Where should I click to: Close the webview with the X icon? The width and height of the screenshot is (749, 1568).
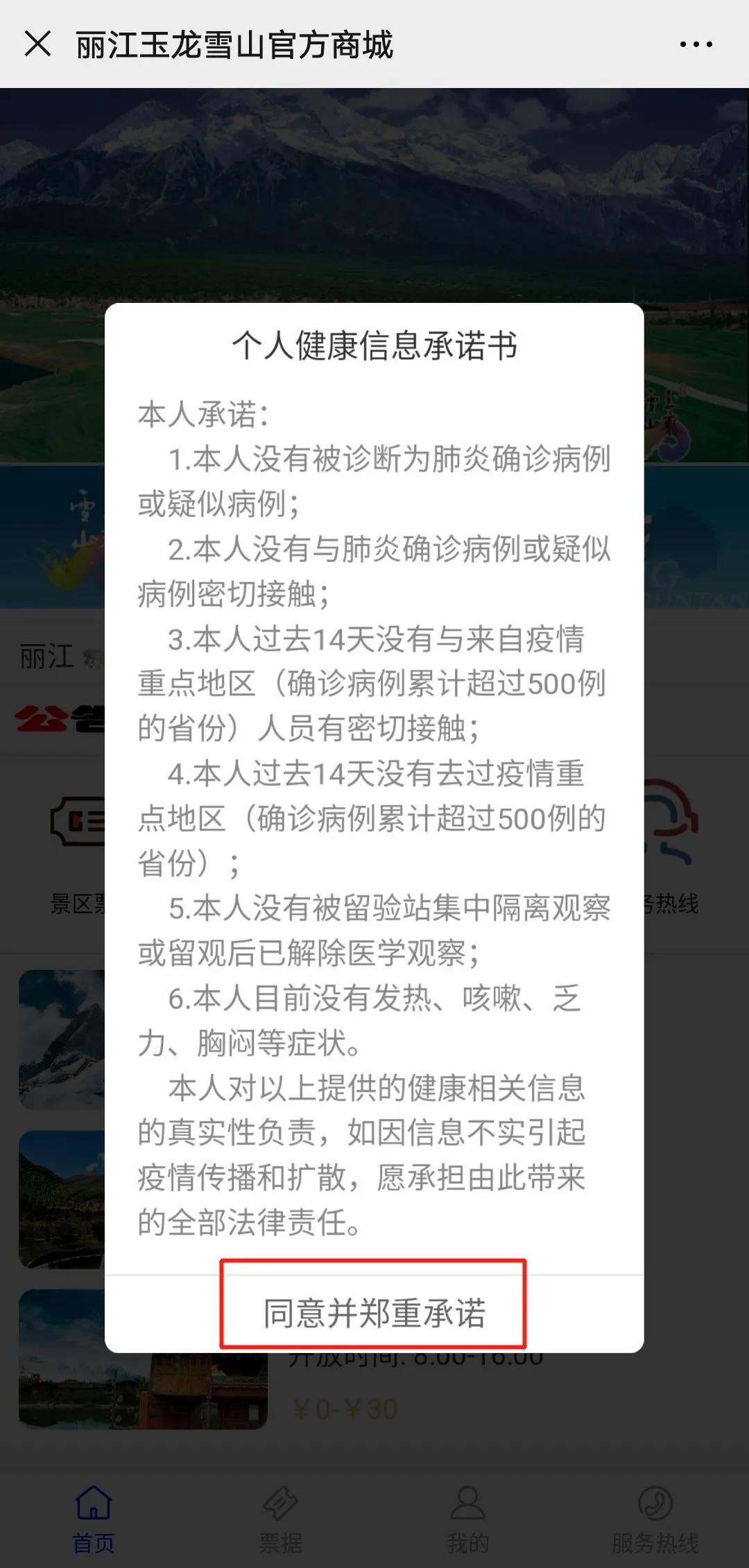tap(37, 44)
